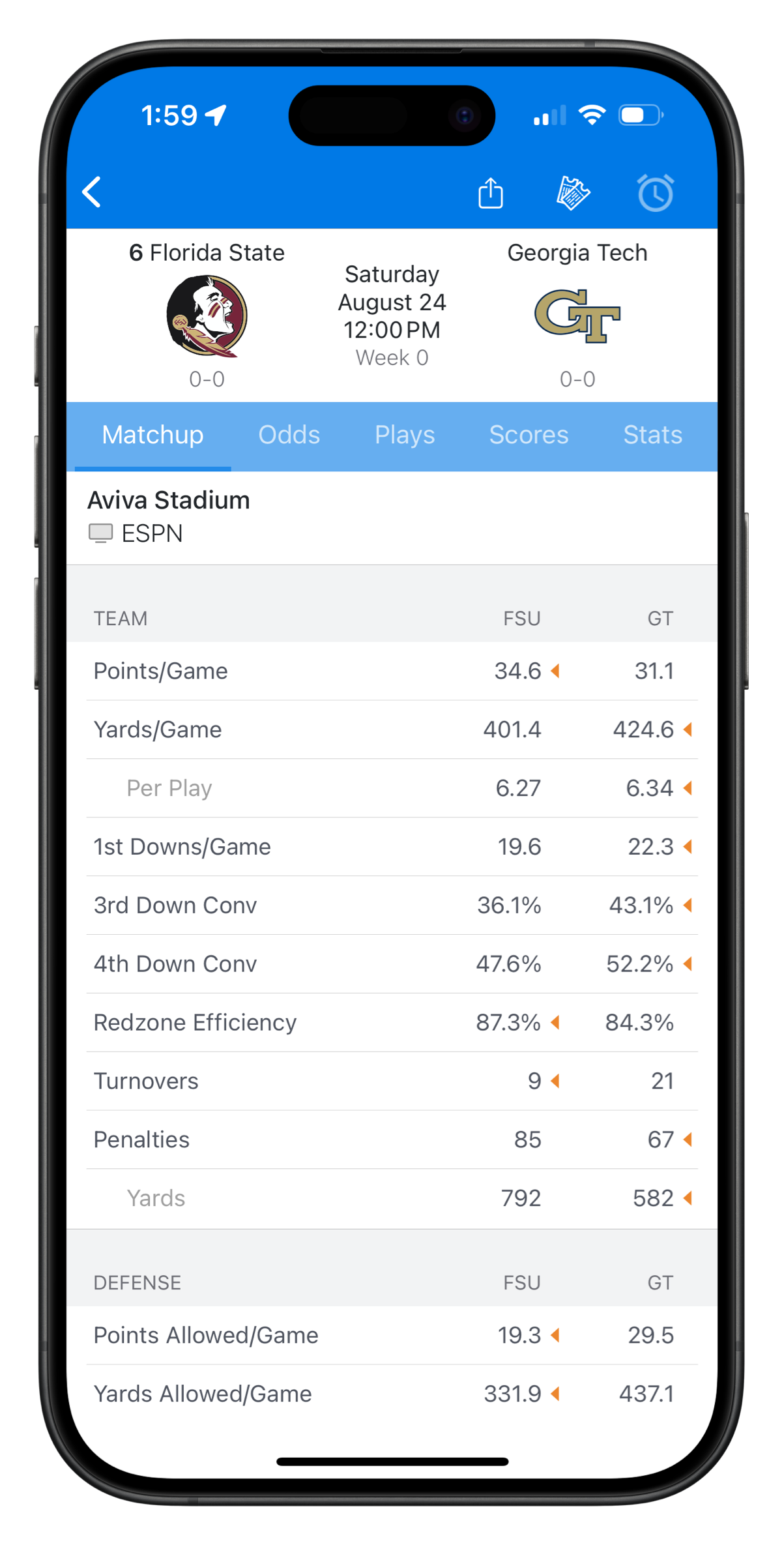Go back using the arrow icon
Screen dimensions: 784x1545
92,192
